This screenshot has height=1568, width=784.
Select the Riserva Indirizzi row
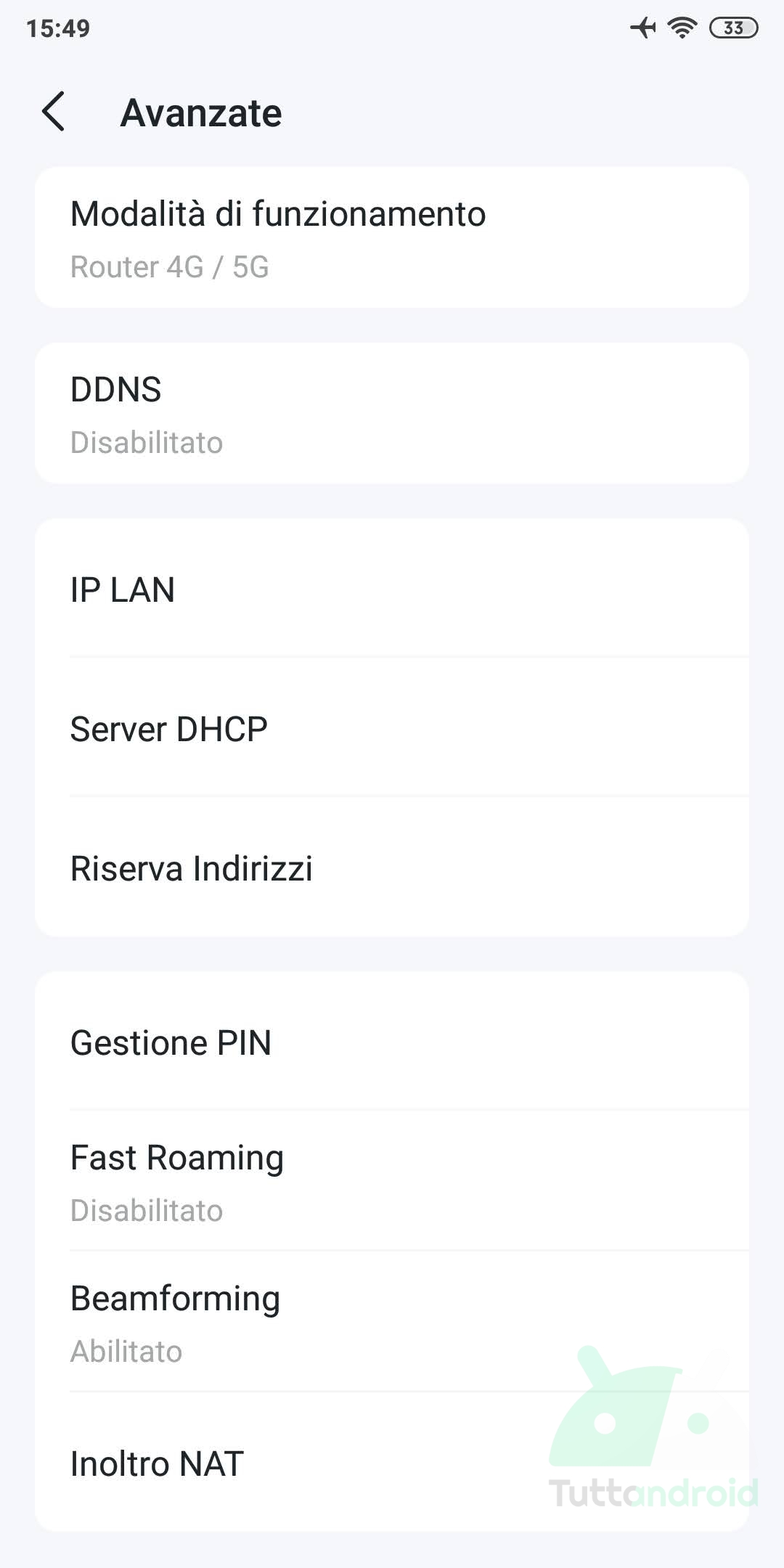(392, 867)
